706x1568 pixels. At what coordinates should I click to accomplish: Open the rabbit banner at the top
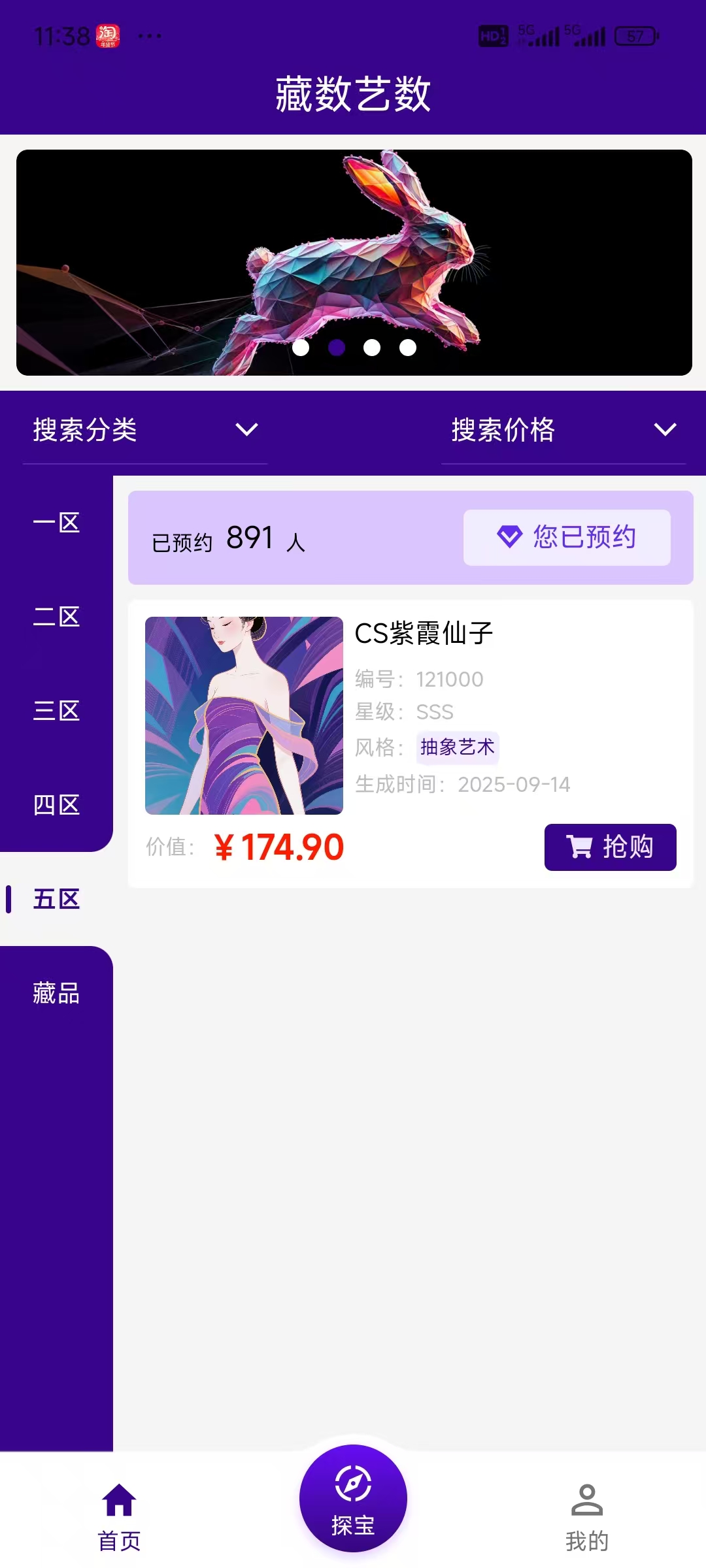point(354,261)
